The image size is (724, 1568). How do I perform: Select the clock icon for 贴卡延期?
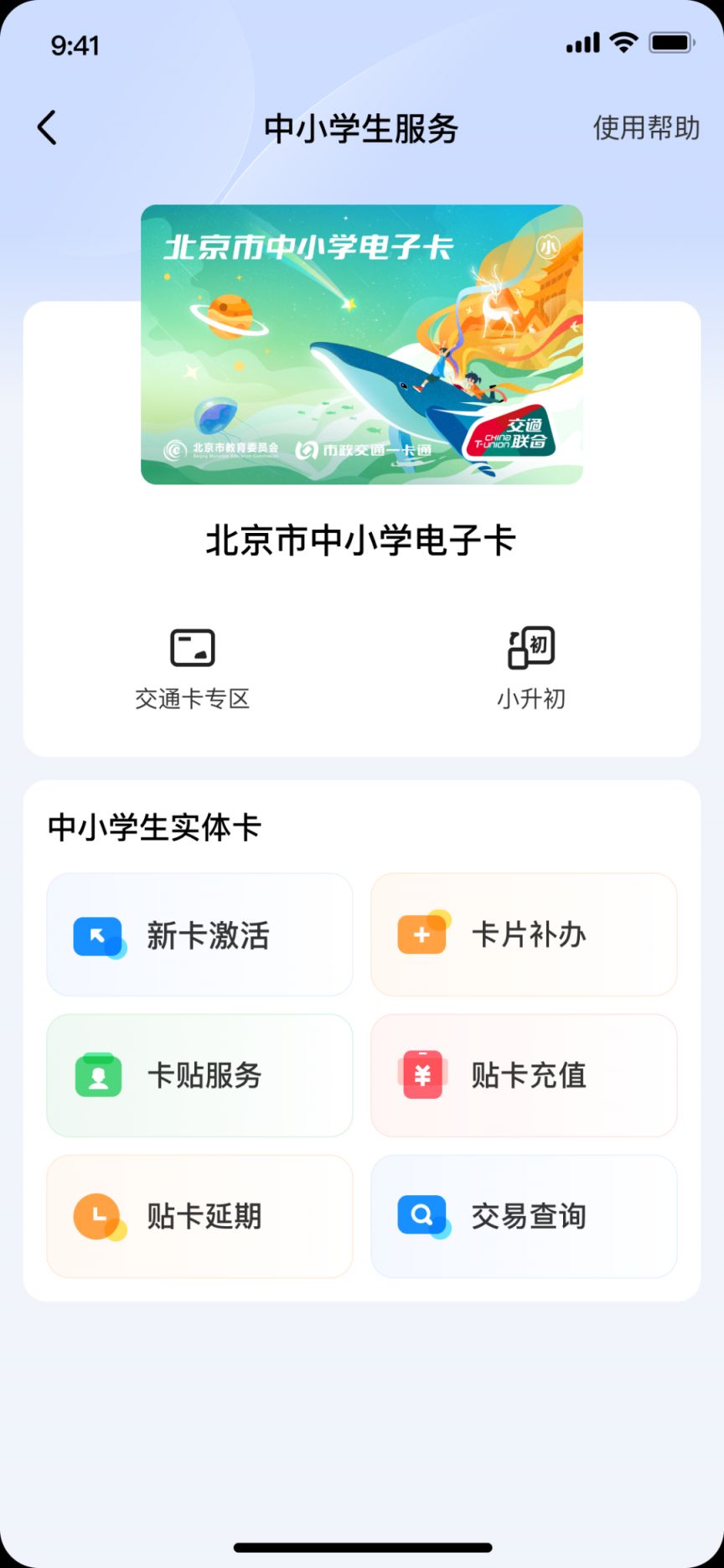(96, 1216)
